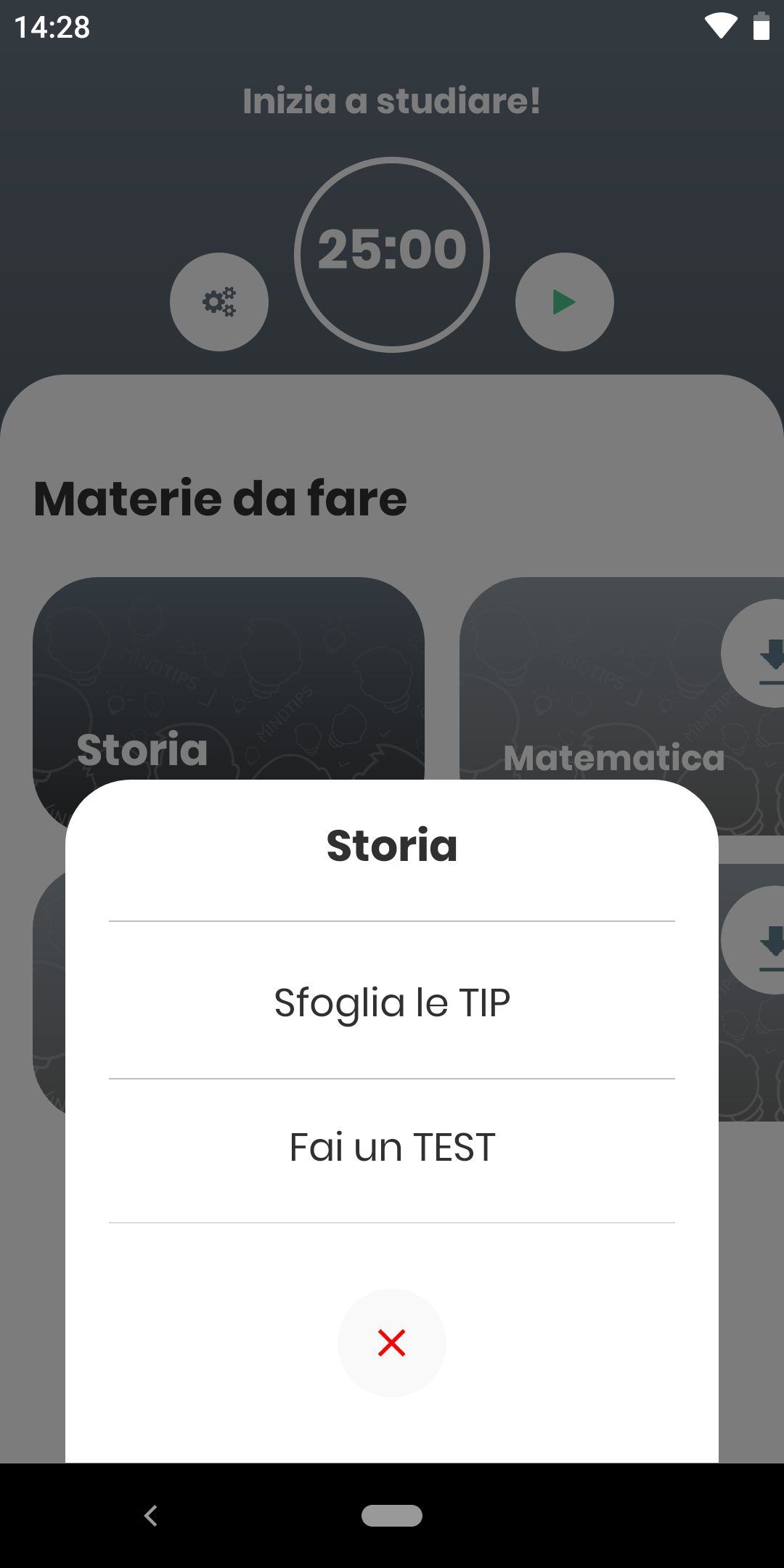Select Sfoglia le TIP option
Image resolution: width=784 pixels, height=1568 pixels.
click(x=392, y=1000)
